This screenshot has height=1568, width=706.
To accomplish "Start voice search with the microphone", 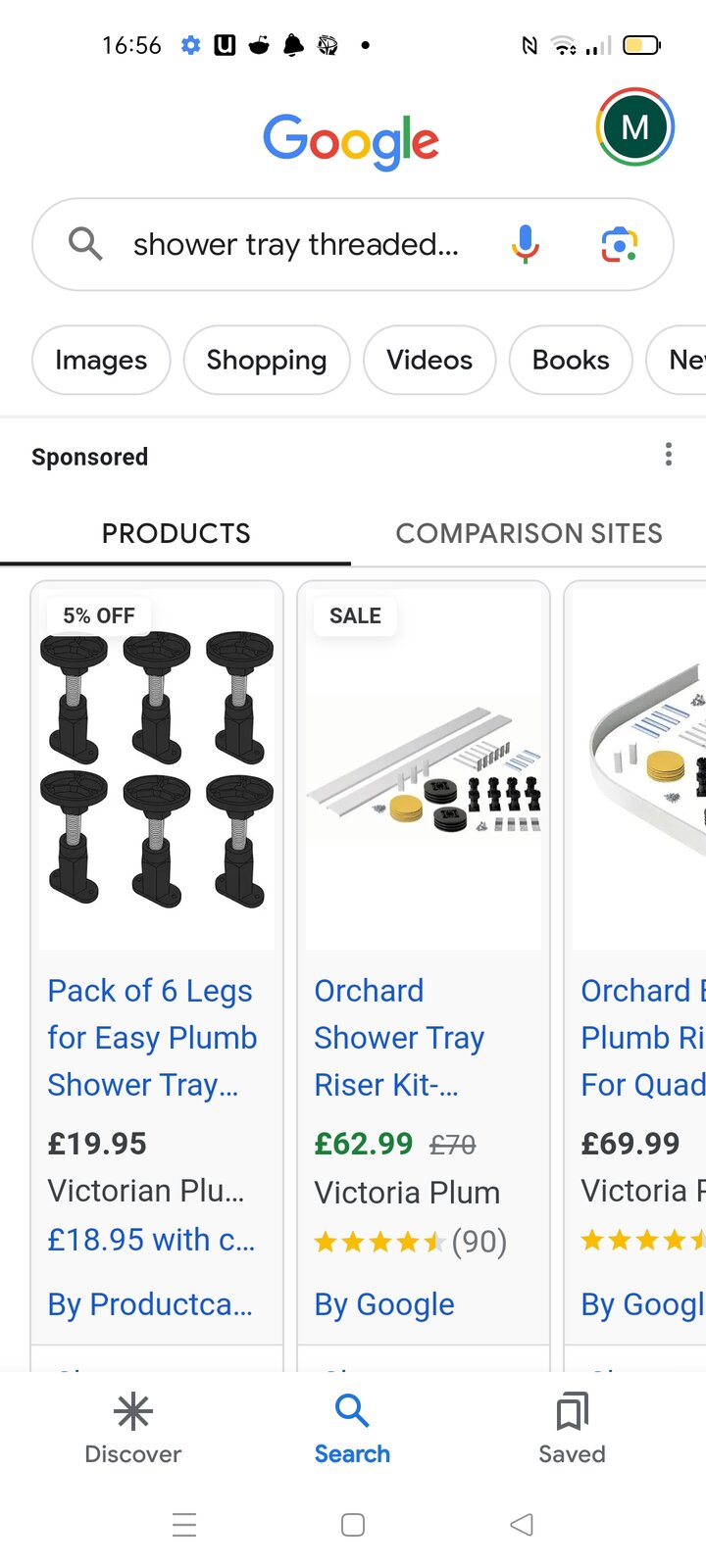I will (x=526, y=244).
